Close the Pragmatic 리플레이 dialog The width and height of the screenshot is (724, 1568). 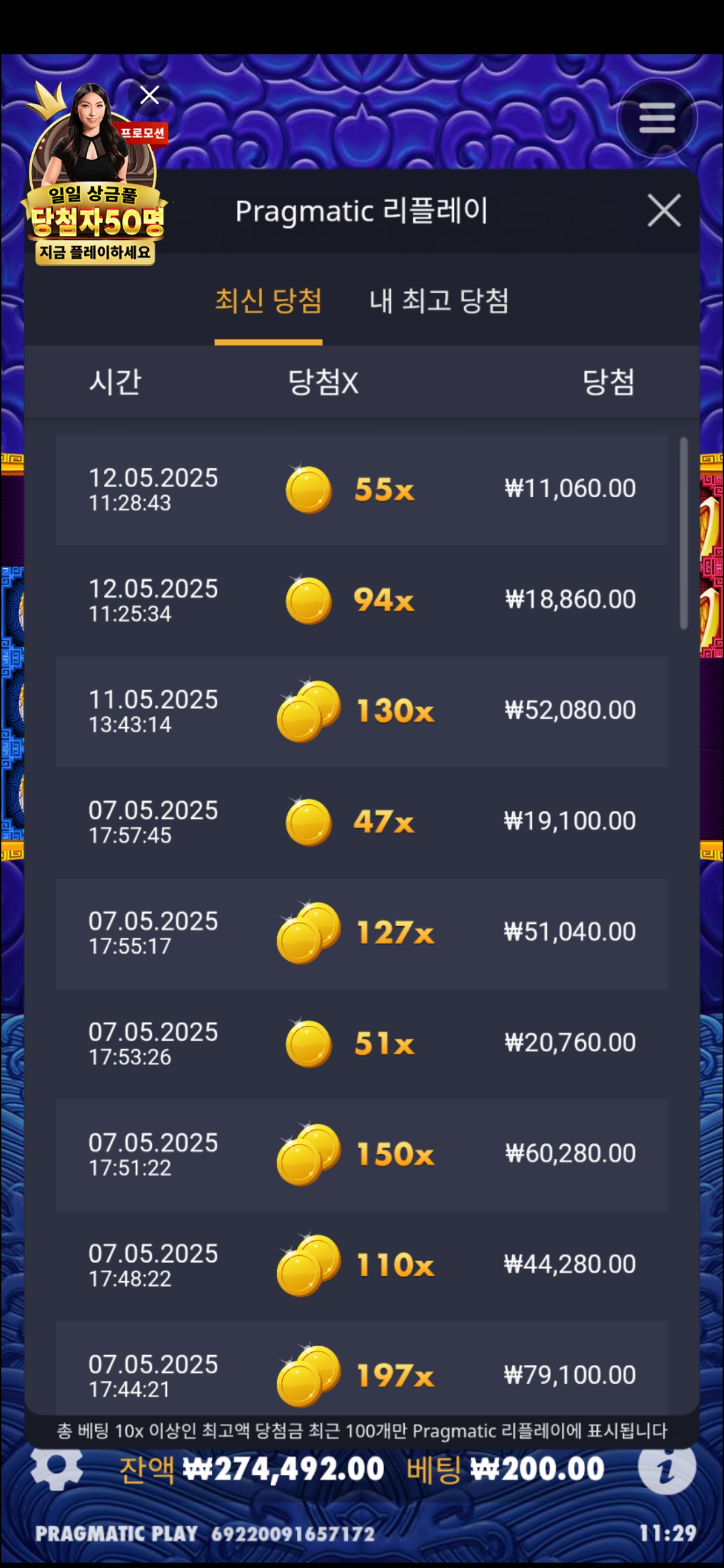coord(664,210)
